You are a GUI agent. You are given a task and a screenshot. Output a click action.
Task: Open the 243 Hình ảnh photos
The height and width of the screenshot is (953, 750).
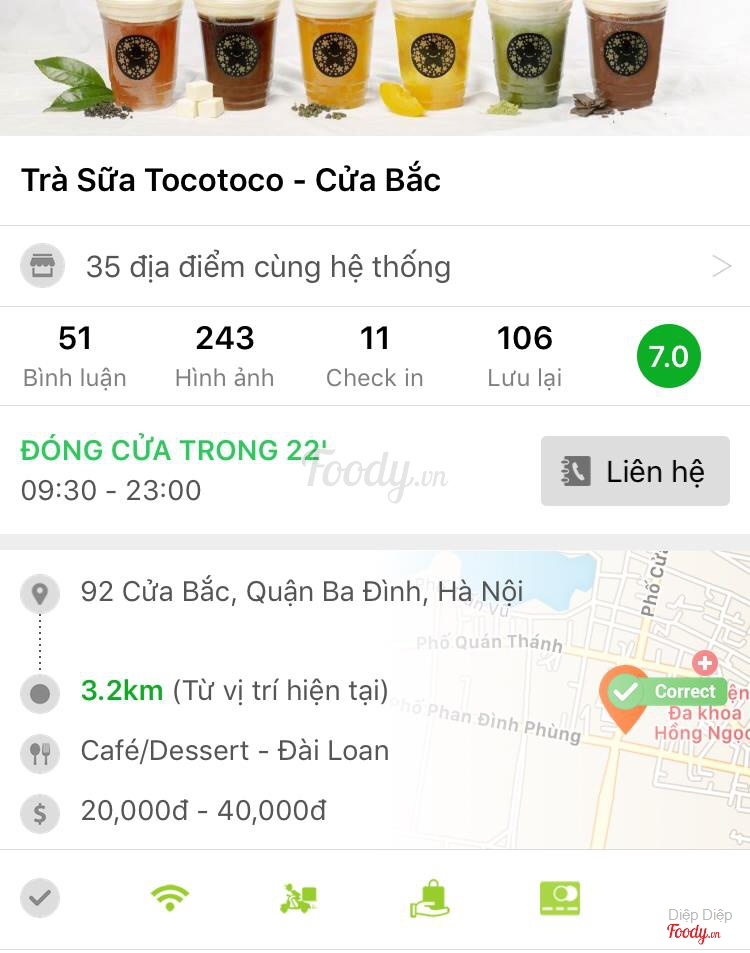tap(224, 356)
